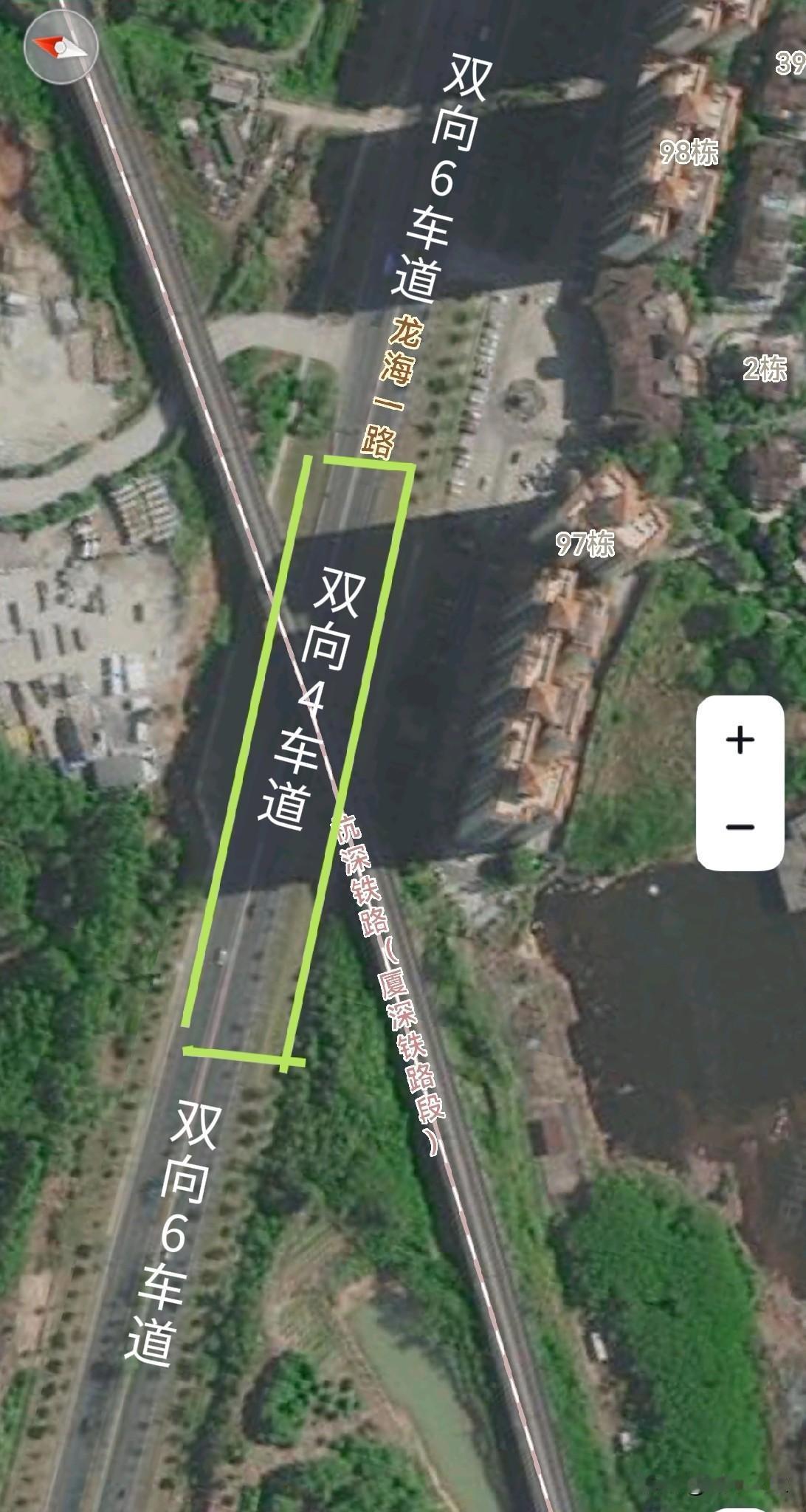Click the compass orientation icon
806x1512 pixels.
click(59, 47)
